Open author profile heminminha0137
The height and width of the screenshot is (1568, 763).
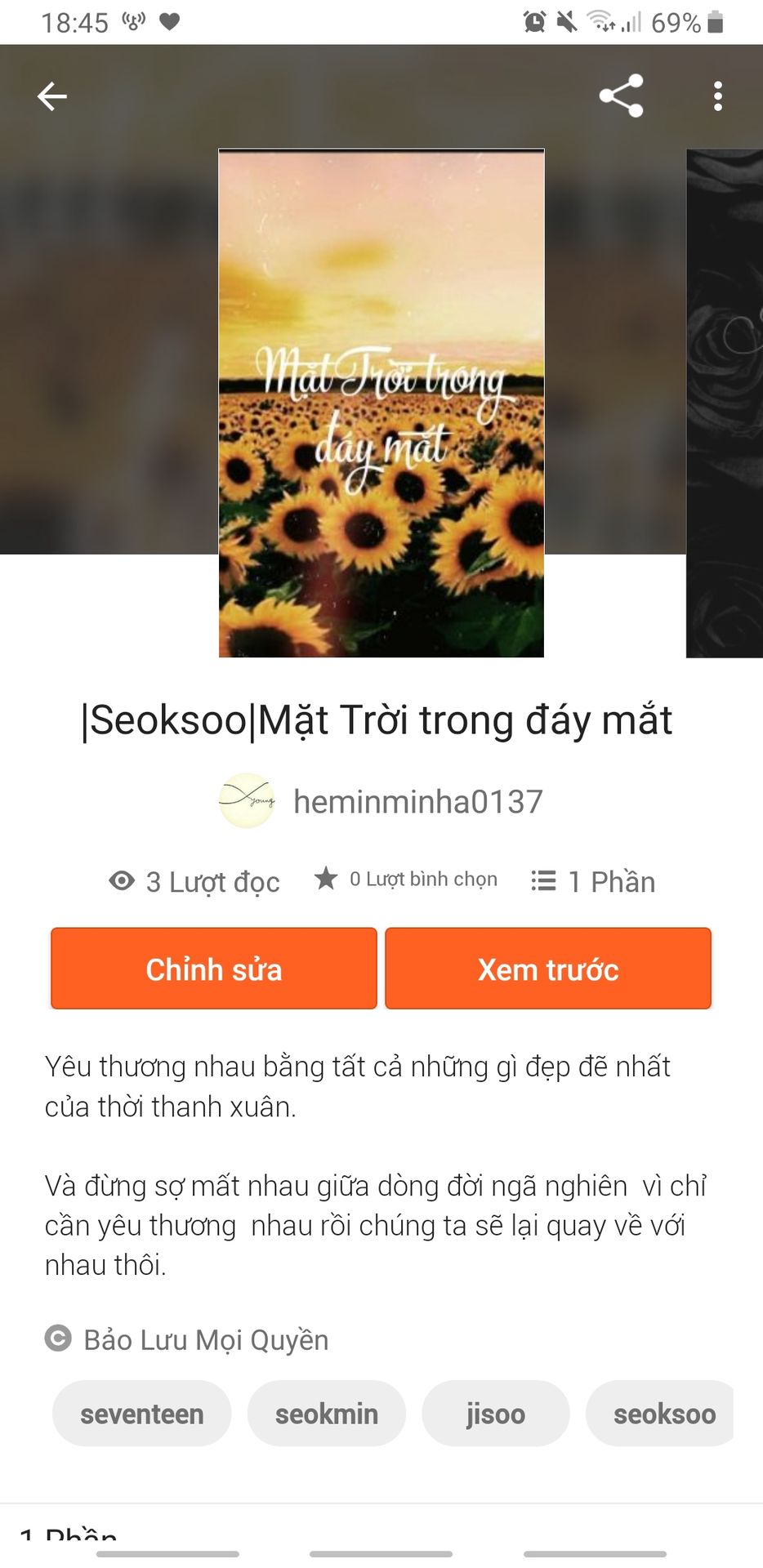click(x=417, y=801)
